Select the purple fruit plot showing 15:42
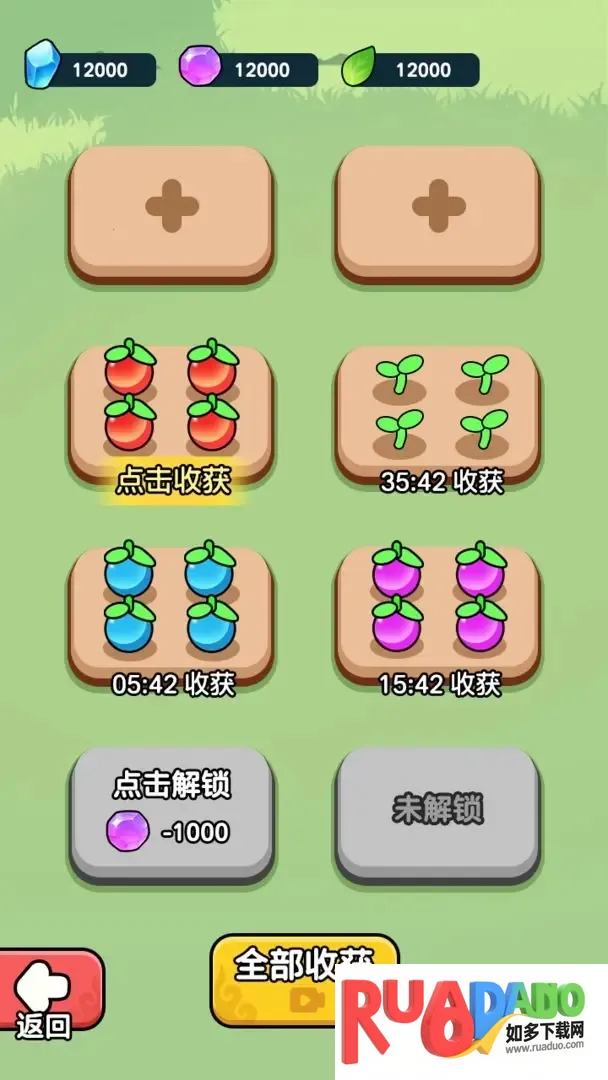608x1080 pixels. pos(438,610)
